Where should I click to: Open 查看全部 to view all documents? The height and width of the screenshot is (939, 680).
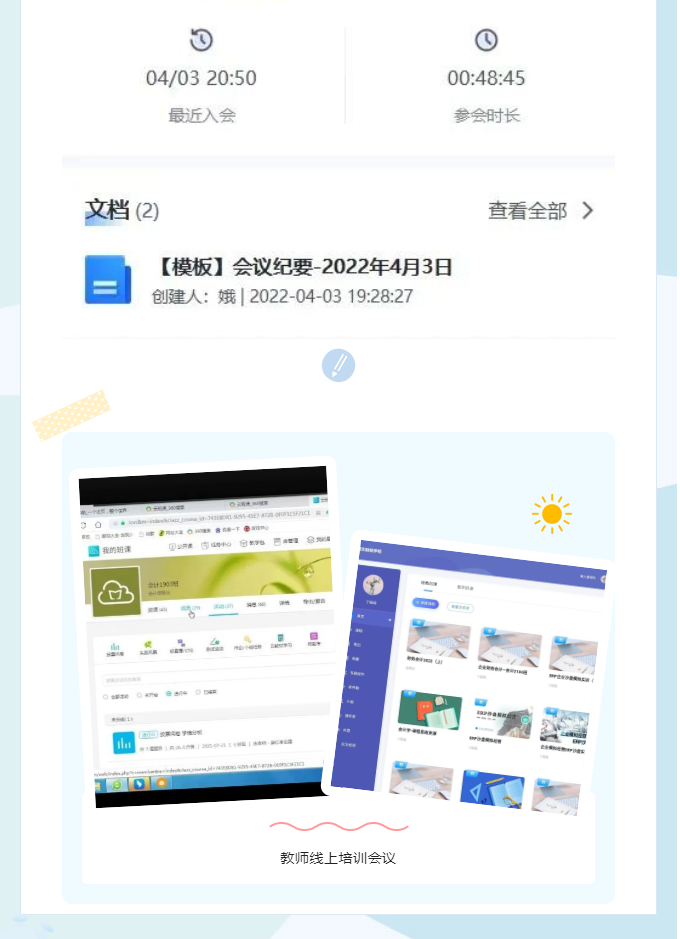[540, 211]
